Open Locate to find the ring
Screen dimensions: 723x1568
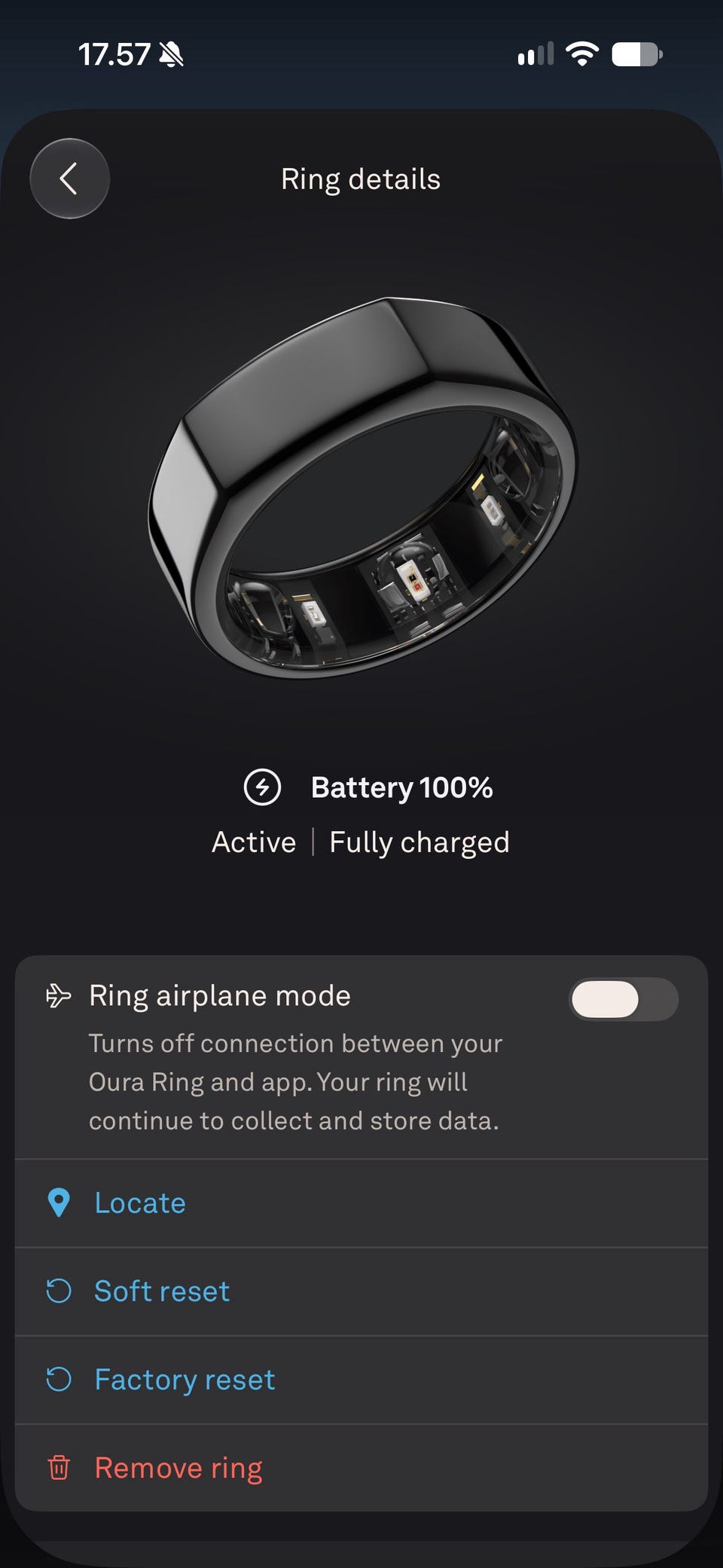(x=361, y=1203)
